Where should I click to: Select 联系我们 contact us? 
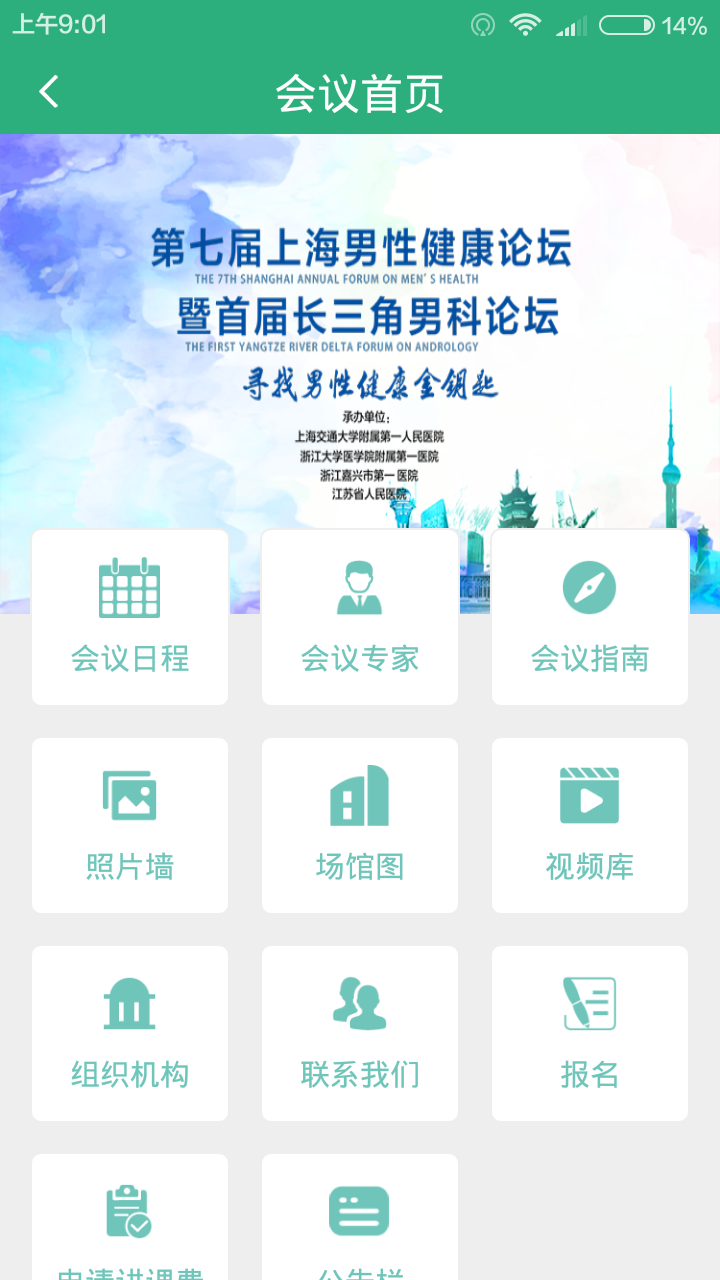pos(360,1033)
